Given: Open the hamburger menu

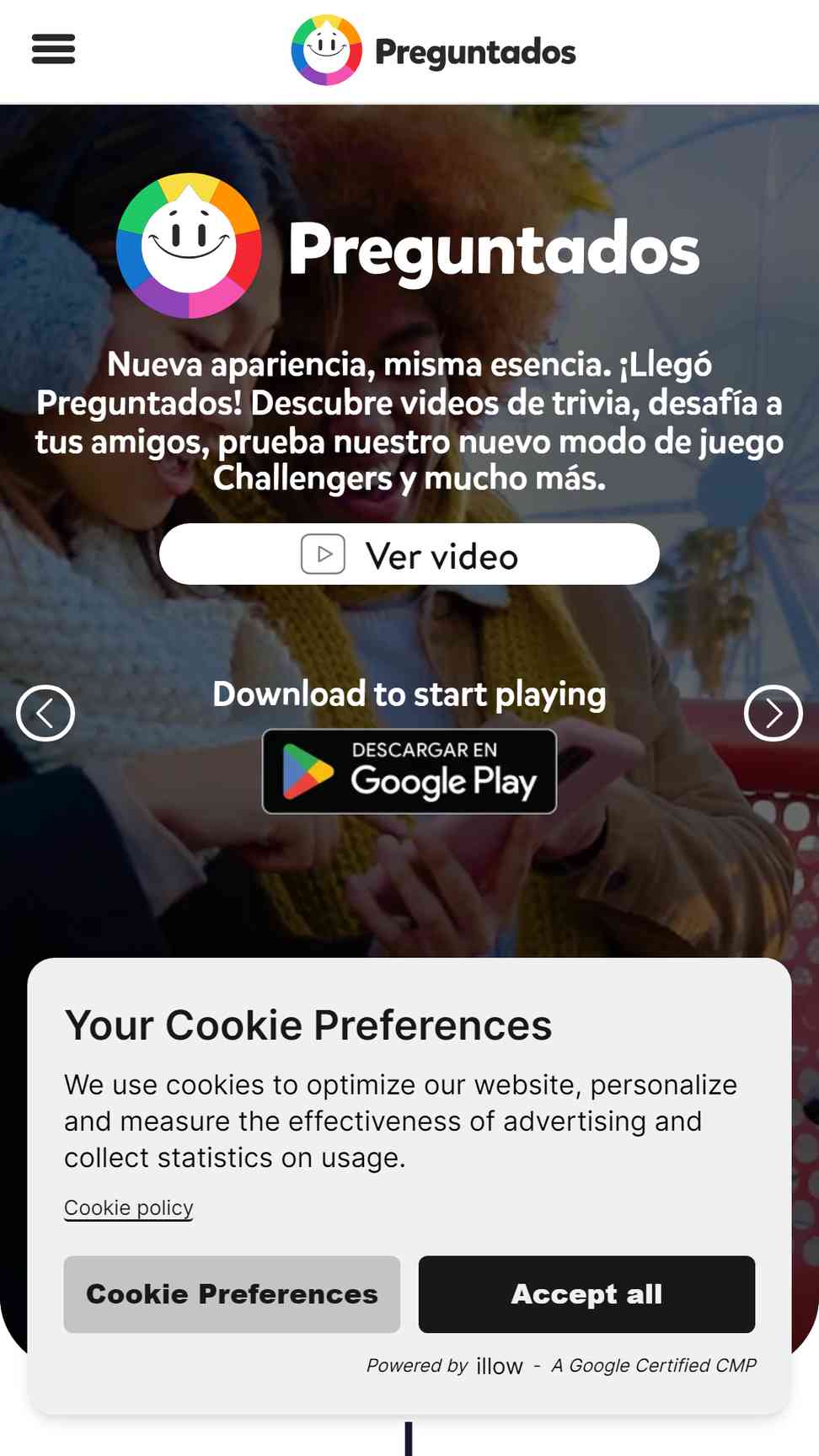Looking at the screenshot, I should (x=53, y=49).
